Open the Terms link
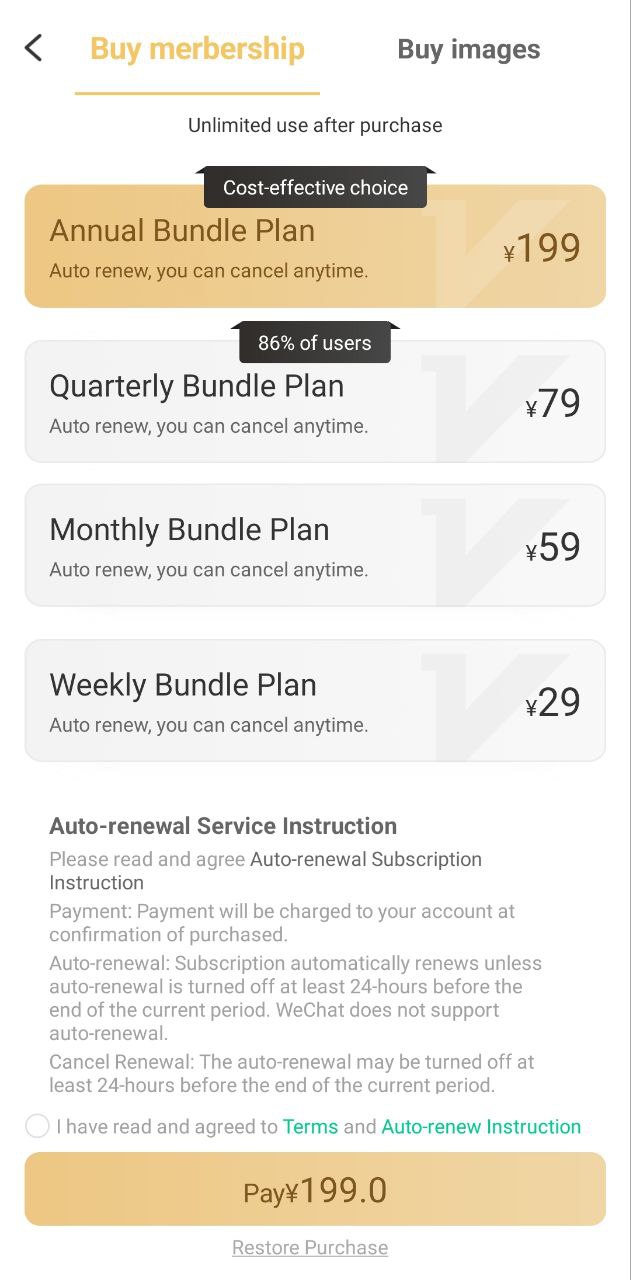This screenshot has width=631, height=1280. (310, 1127)
